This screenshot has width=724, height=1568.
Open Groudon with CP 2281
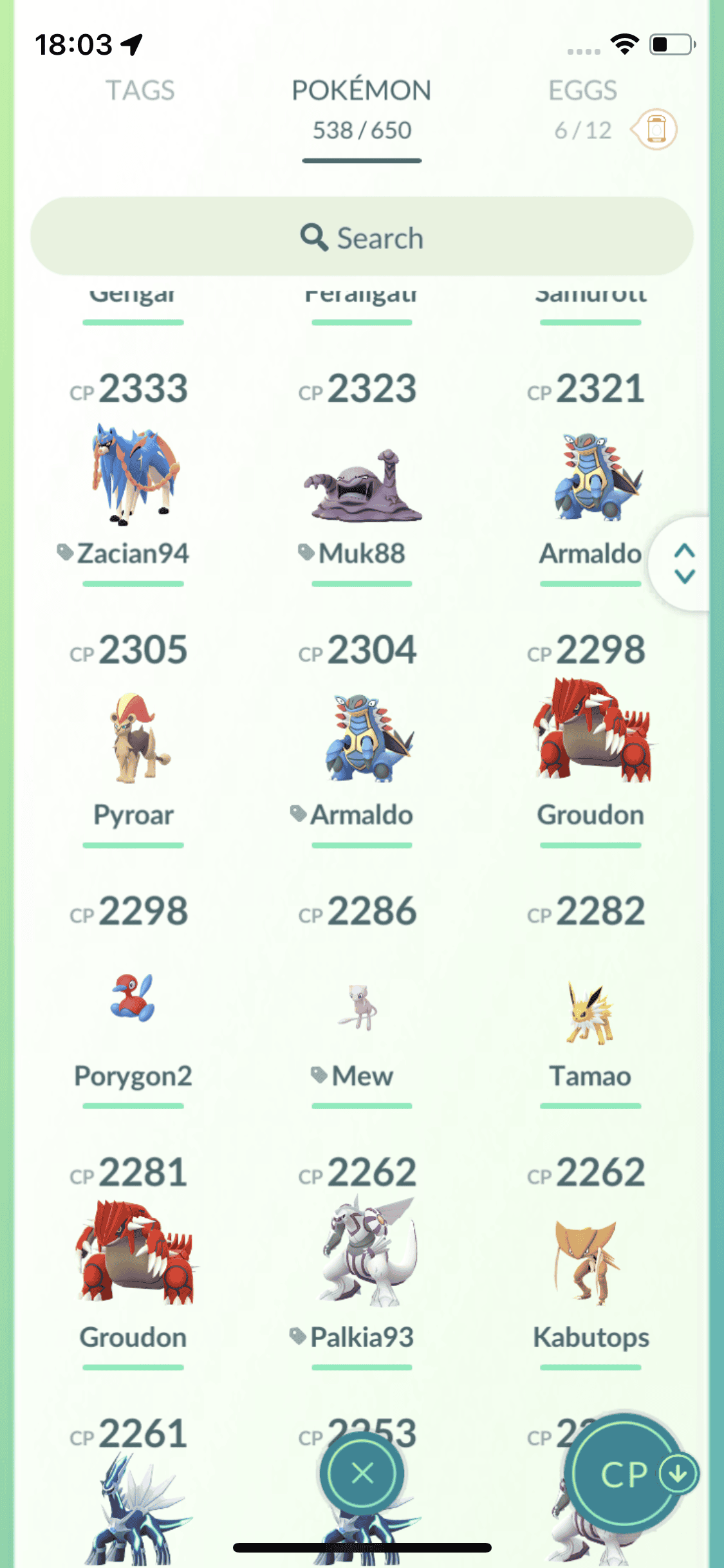(x=134, y=1252)
